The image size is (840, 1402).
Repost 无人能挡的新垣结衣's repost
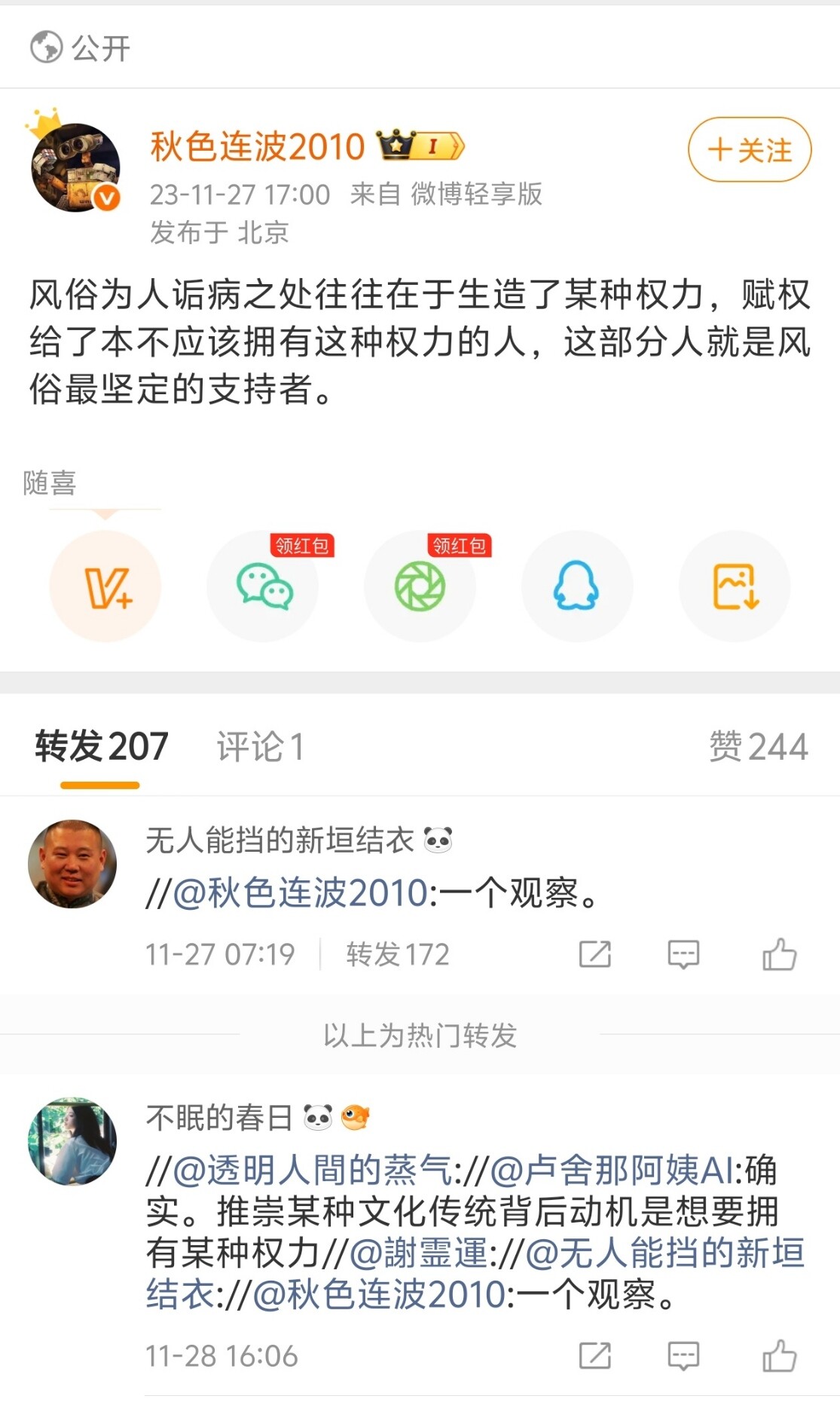(594, 954)
